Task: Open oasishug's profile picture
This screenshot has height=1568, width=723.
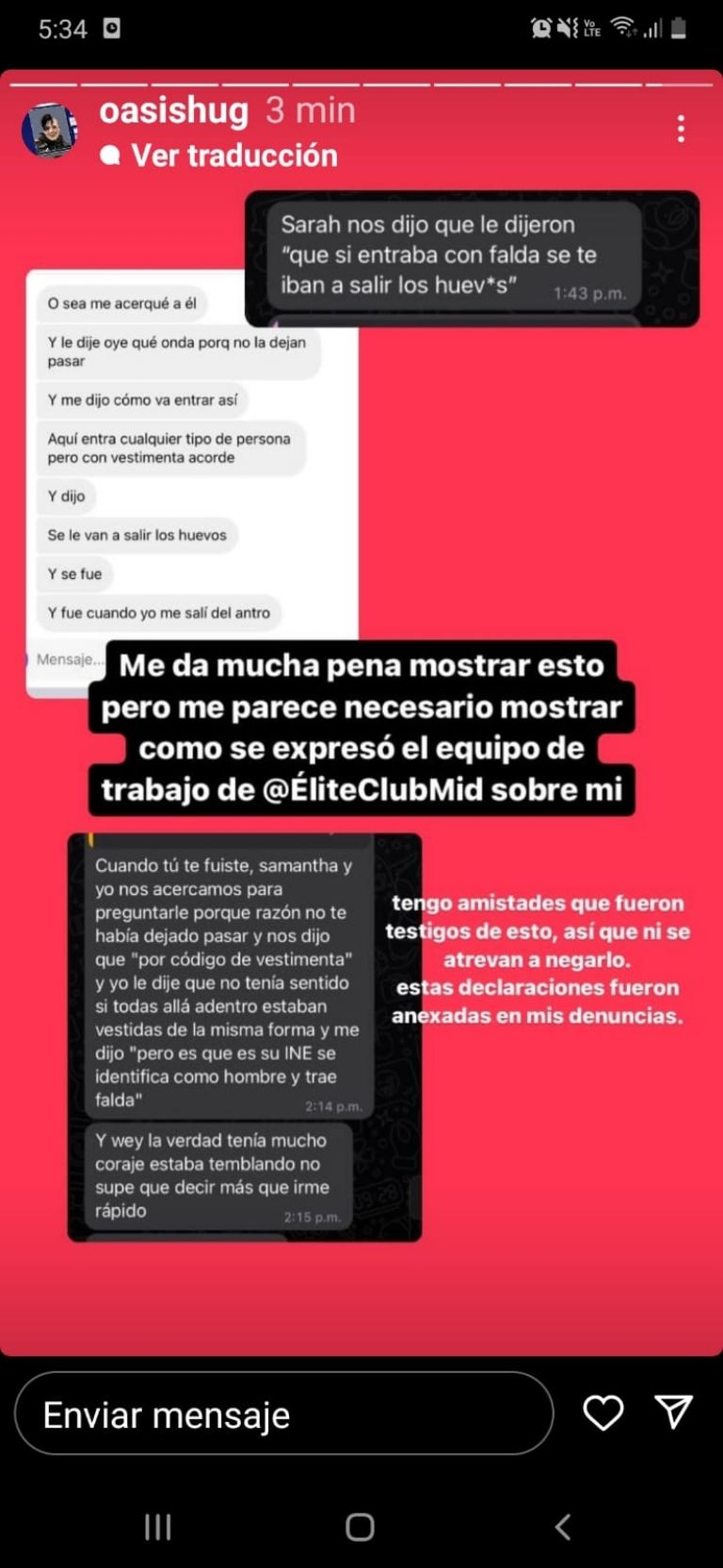Action: pos(49,130)
